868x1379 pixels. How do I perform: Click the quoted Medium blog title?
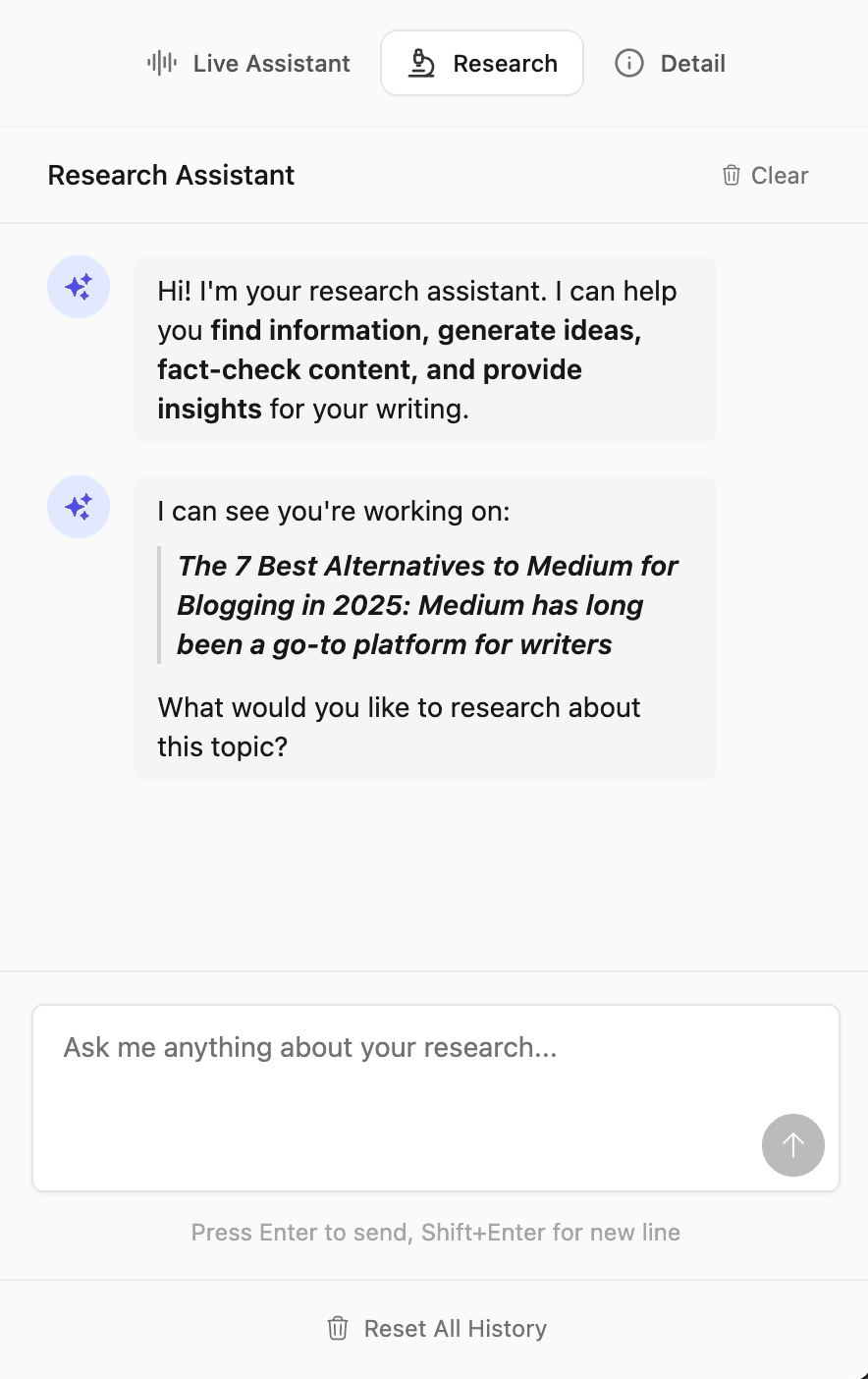point(427,605)
